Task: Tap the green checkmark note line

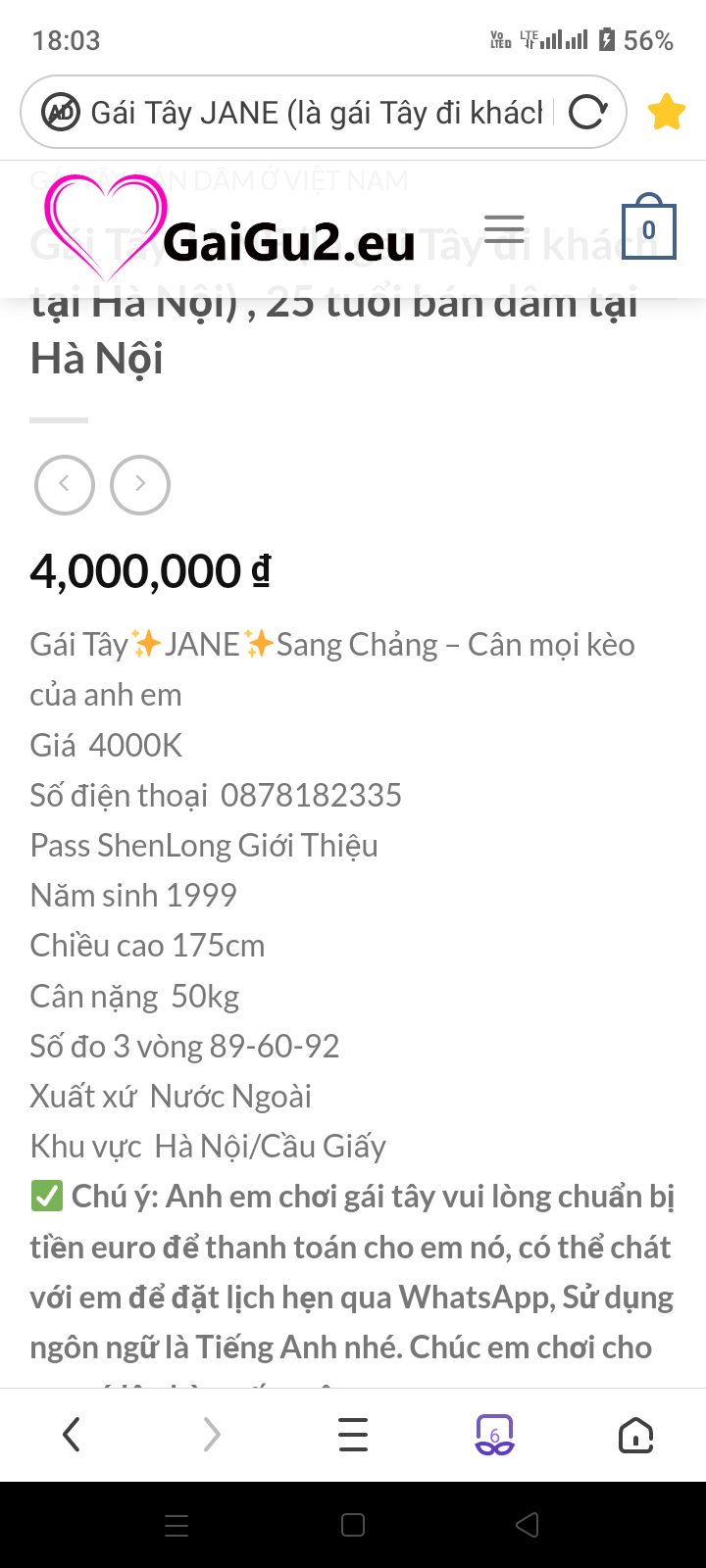Action: point(45,1196)
